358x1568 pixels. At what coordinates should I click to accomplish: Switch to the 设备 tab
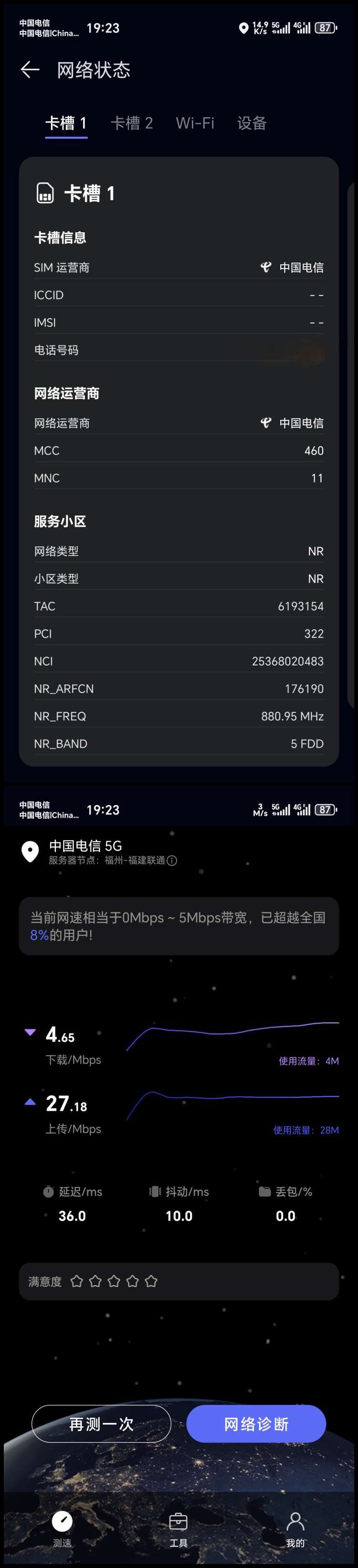coord(252,124)
